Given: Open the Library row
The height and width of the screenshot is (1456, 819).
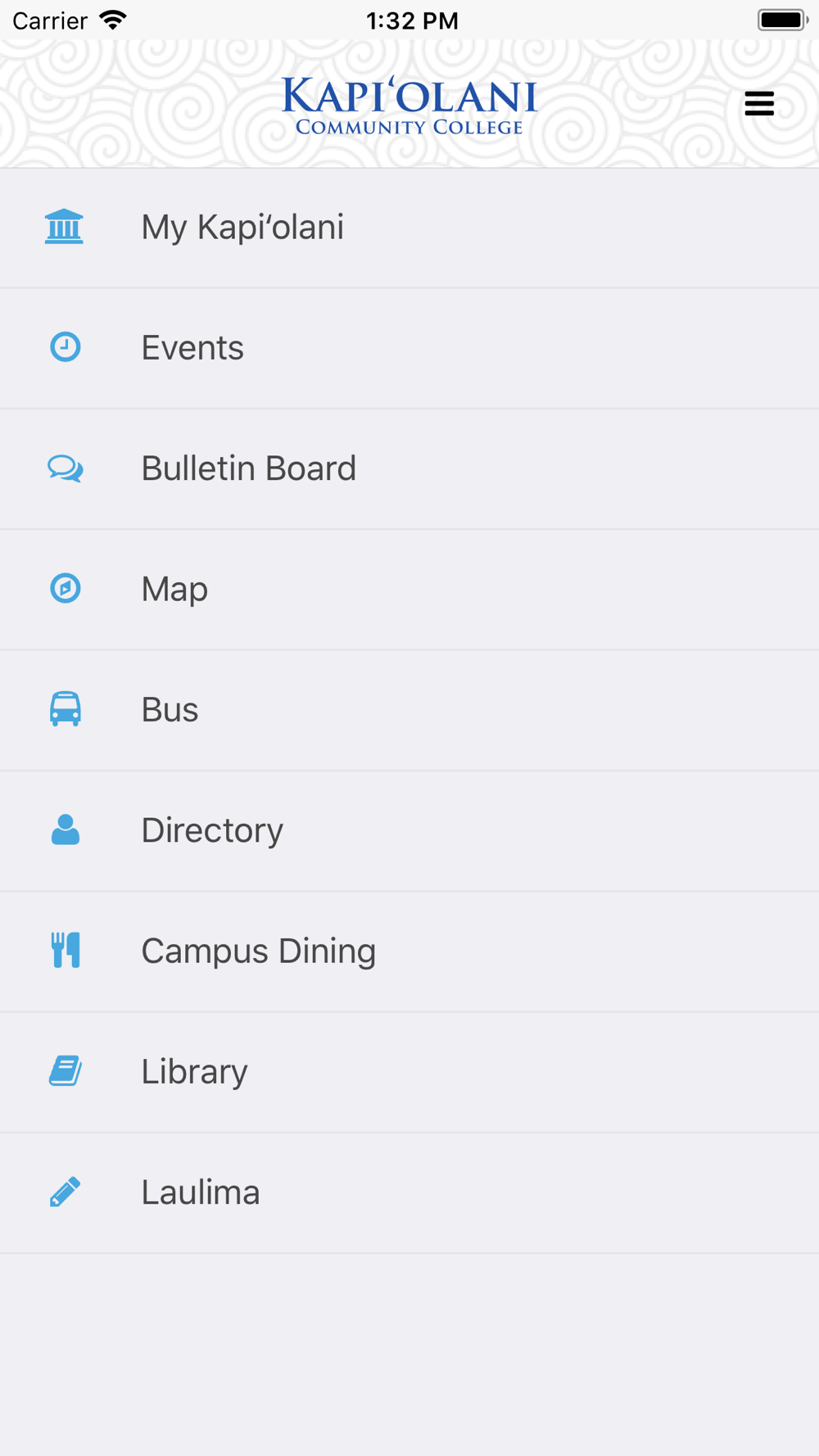Looking at the screenshot, I should (409, 1073).
